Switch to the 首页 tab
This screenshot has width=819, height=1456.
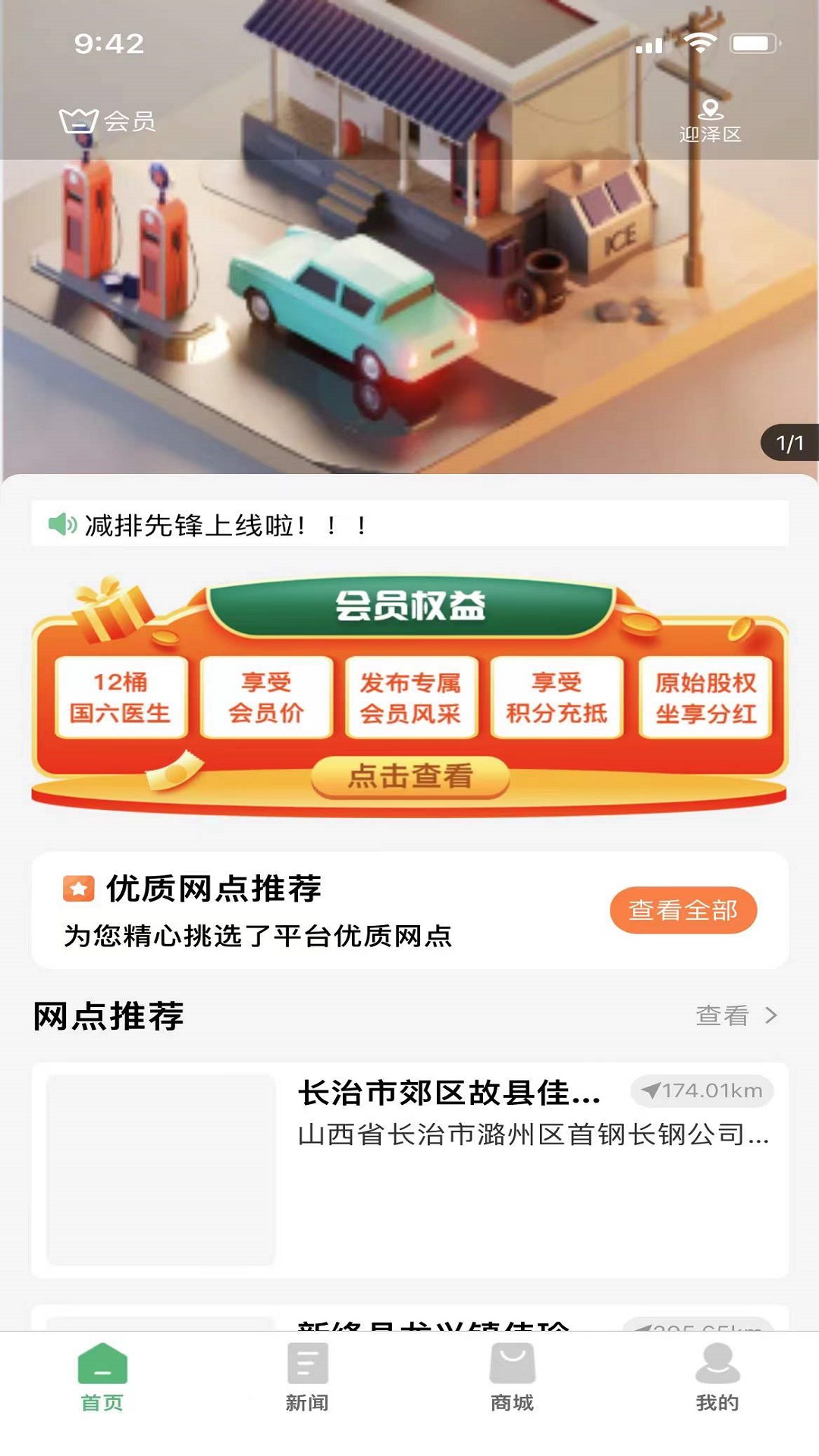tap(102, 1377)
